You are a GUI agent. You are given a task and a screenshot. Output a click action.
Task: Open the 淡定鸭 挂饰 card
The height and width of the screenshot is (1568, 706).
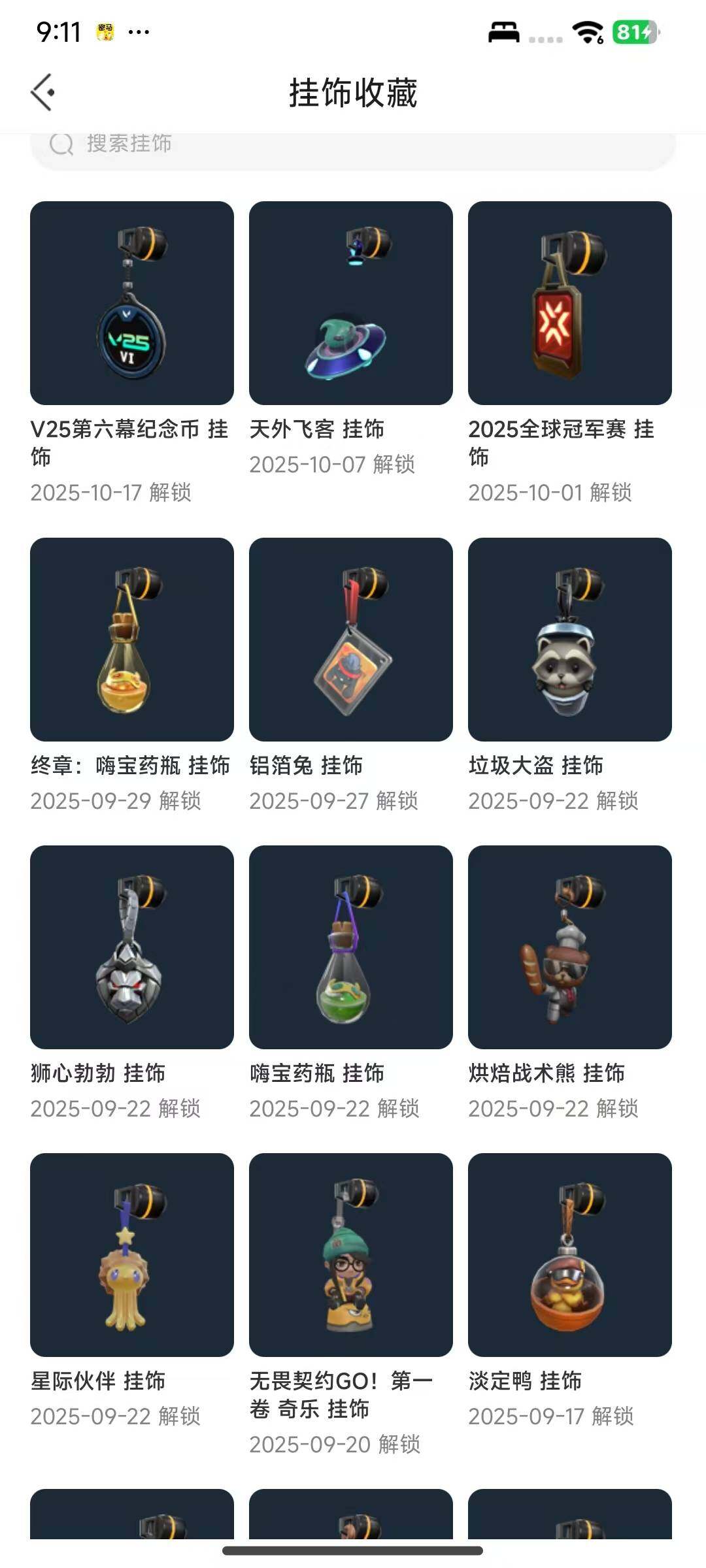tap(570, 1255)
